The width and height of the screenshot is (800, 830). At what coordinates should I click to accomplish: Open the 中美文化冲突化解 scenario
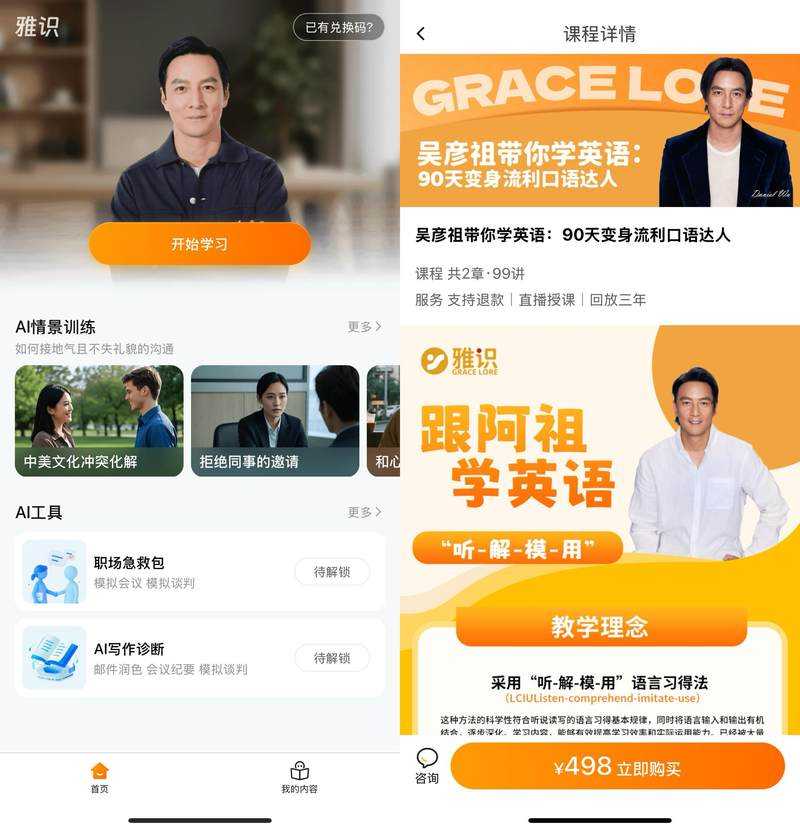point(99,420)
